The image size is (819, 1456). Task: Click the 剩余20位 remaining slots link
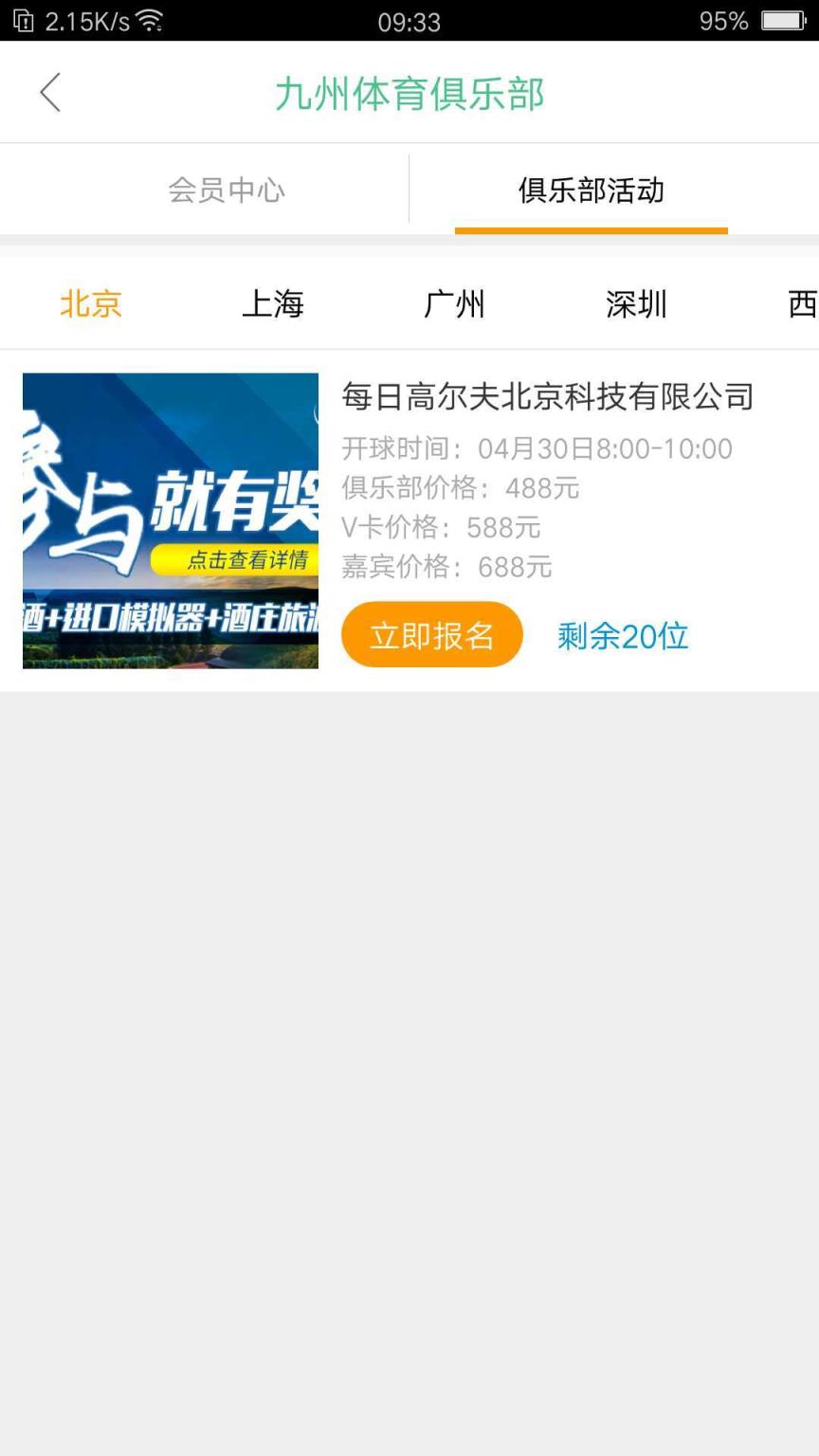click(x=623, y=637)
